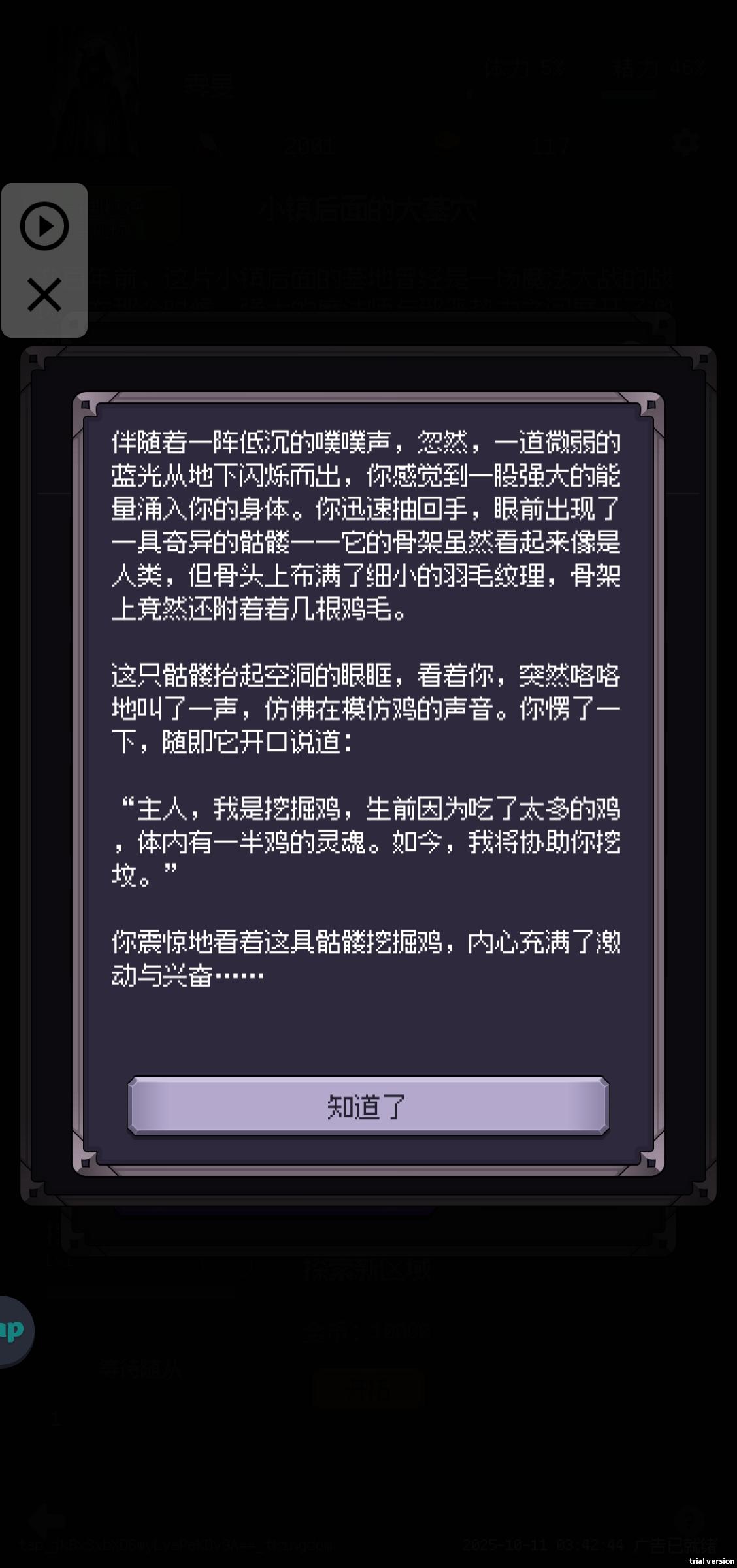
Task: Confirm the story with the 知道了 button
Action: pos(368,1106)
